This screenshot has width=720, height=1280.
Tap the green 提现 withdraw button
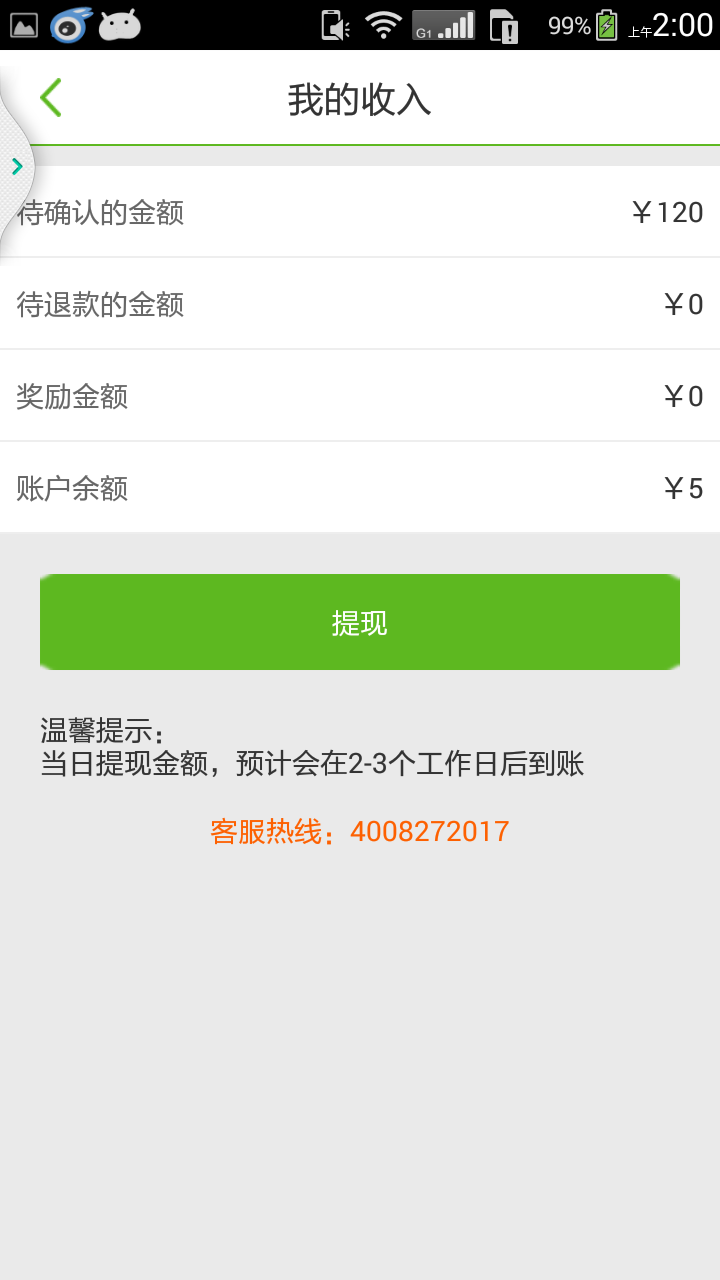tap(360, 622)
